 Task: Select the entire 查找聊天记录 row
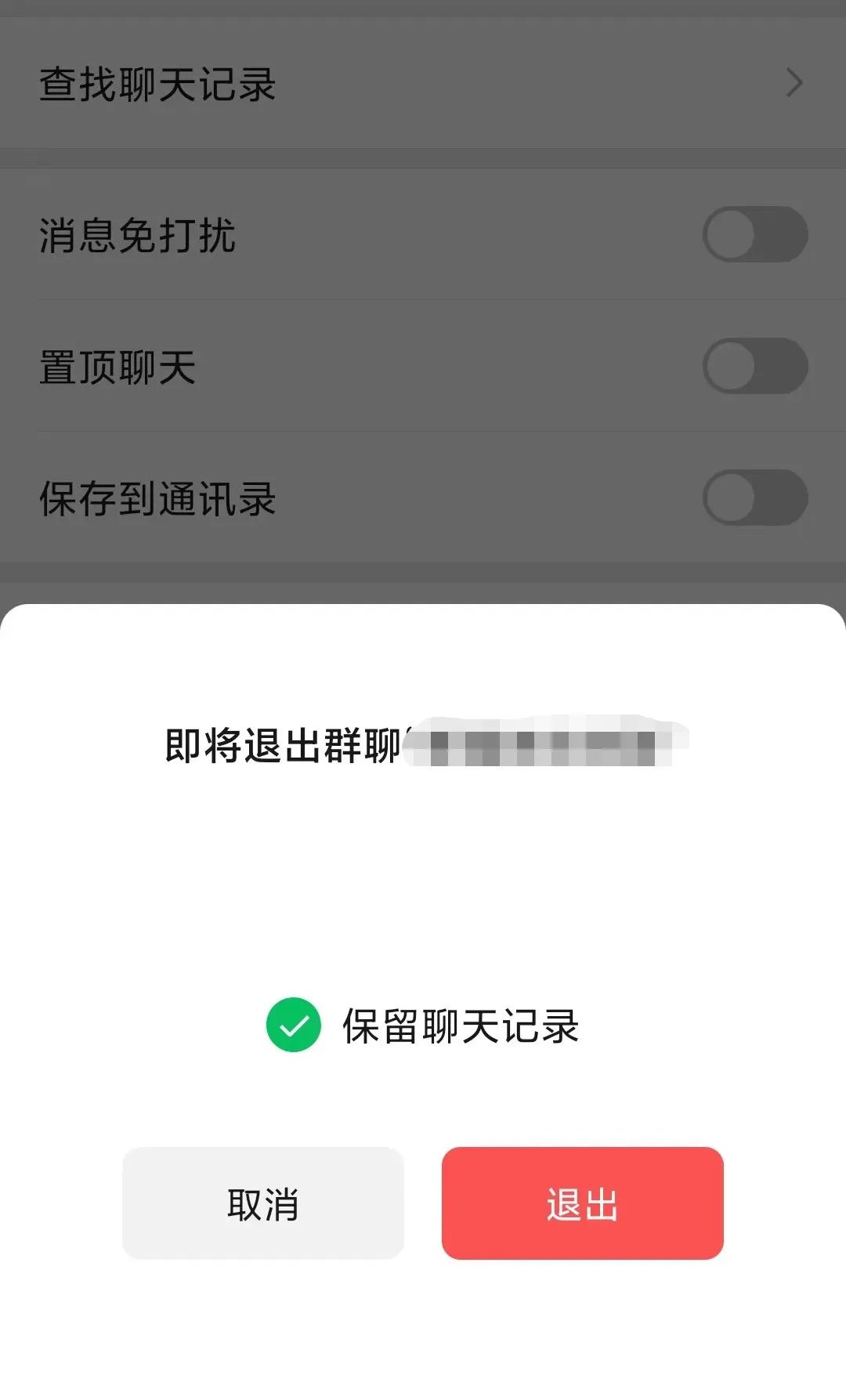pyautogui.click(x=423, y=81)
